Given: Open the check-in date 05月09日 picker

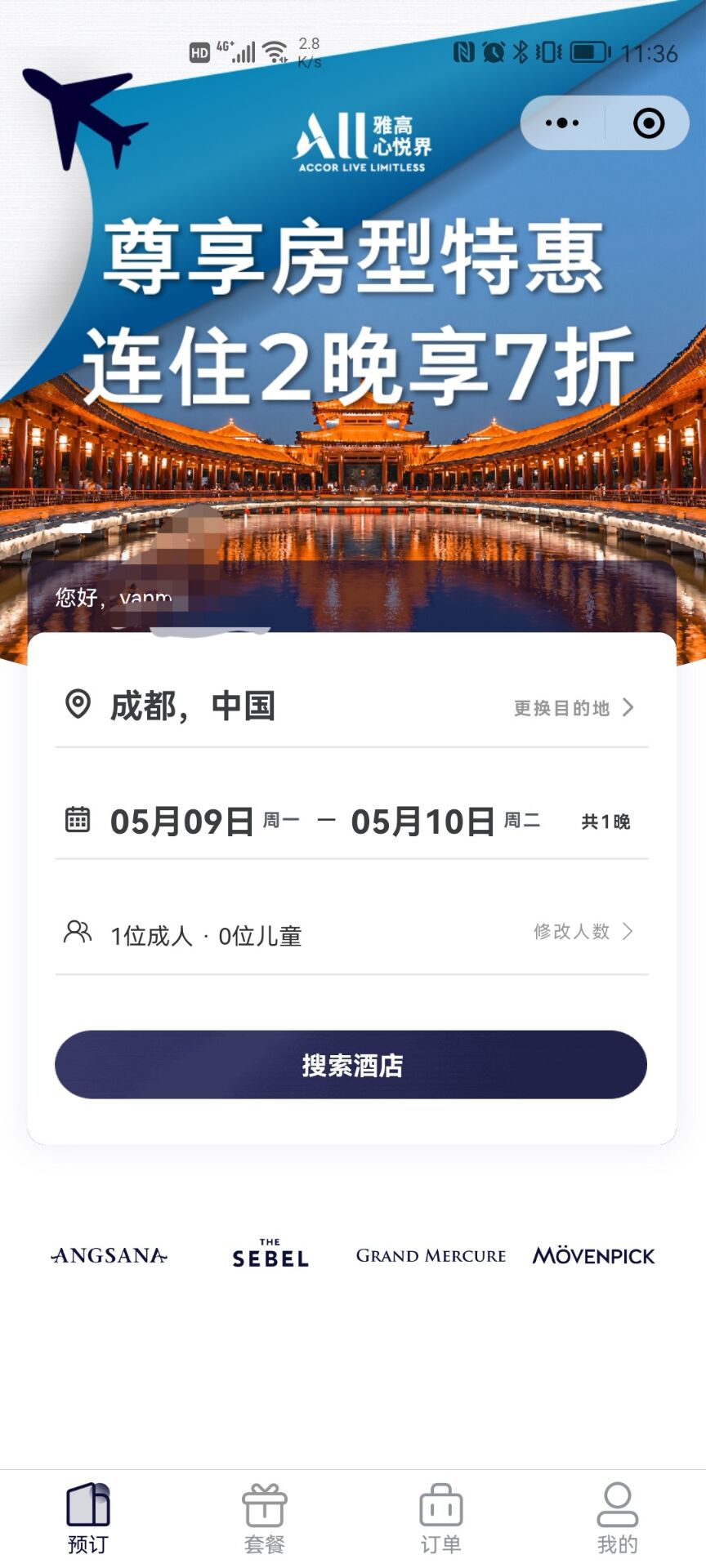Looking at the screenshot, I should (x=181, y=821).
